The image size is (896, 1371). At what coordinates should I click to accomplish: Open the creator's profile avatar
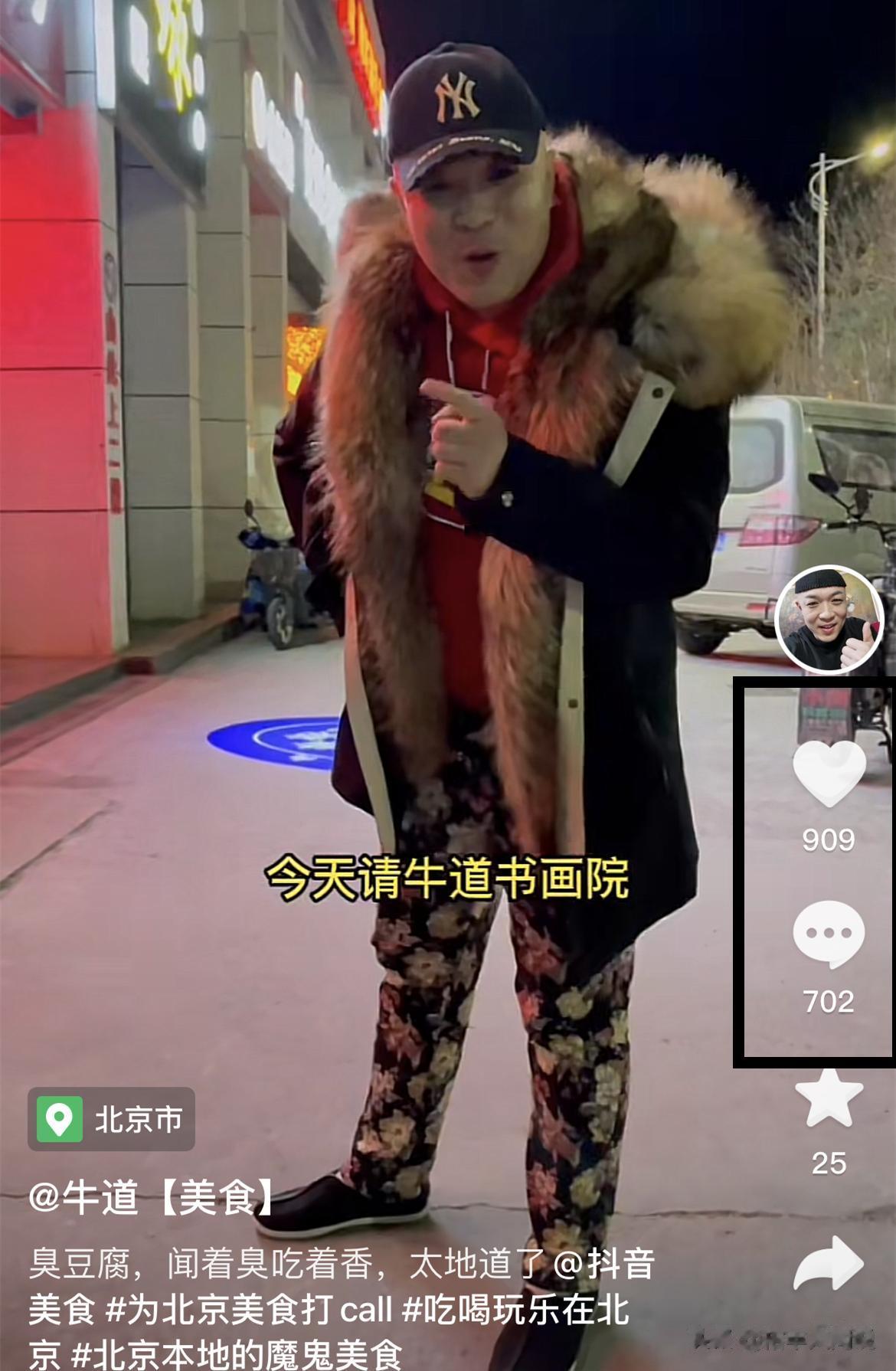[830, 620]
